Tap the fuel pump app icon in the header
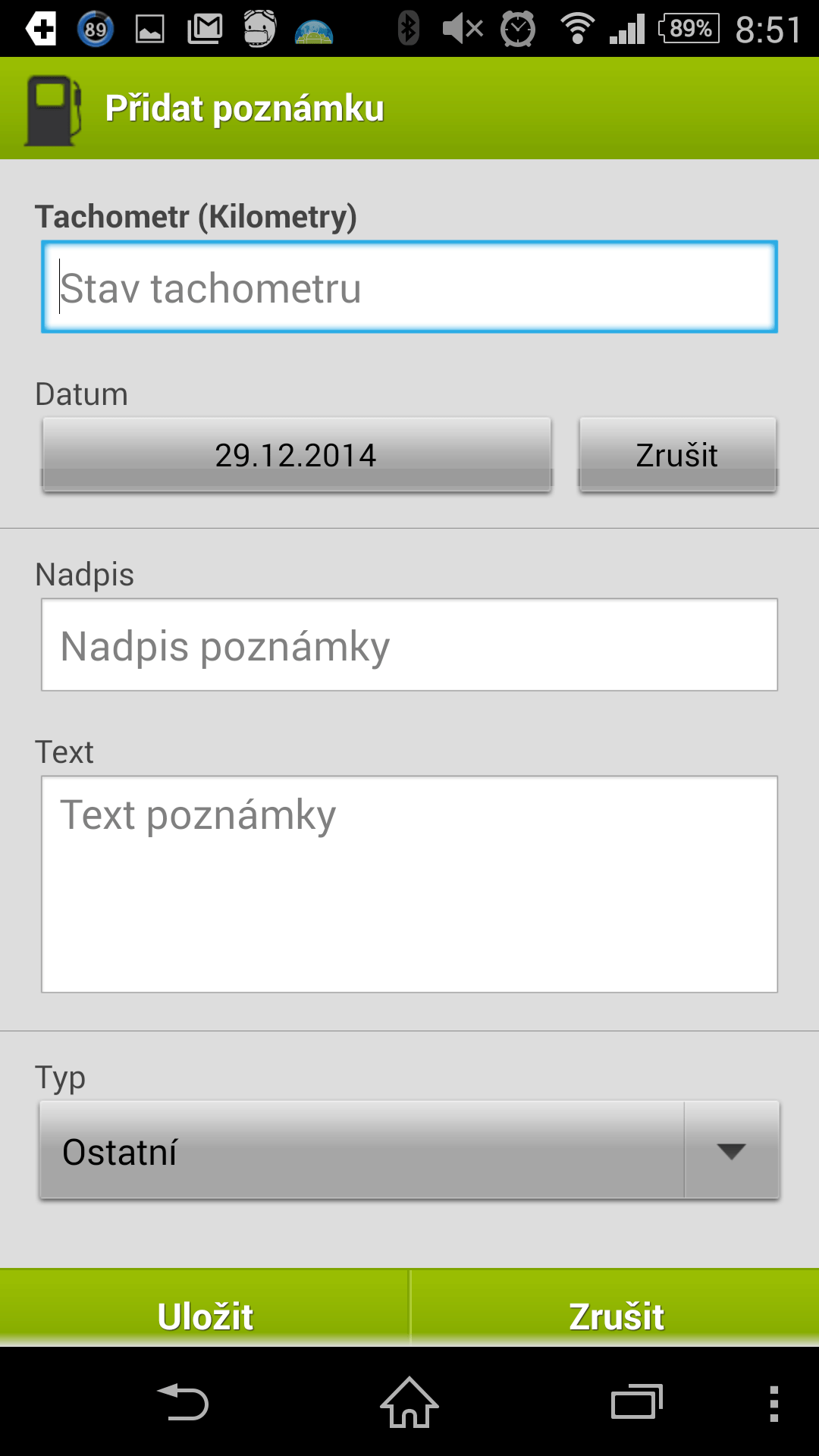Screen dimensions: 819x1456 point(53,110)
